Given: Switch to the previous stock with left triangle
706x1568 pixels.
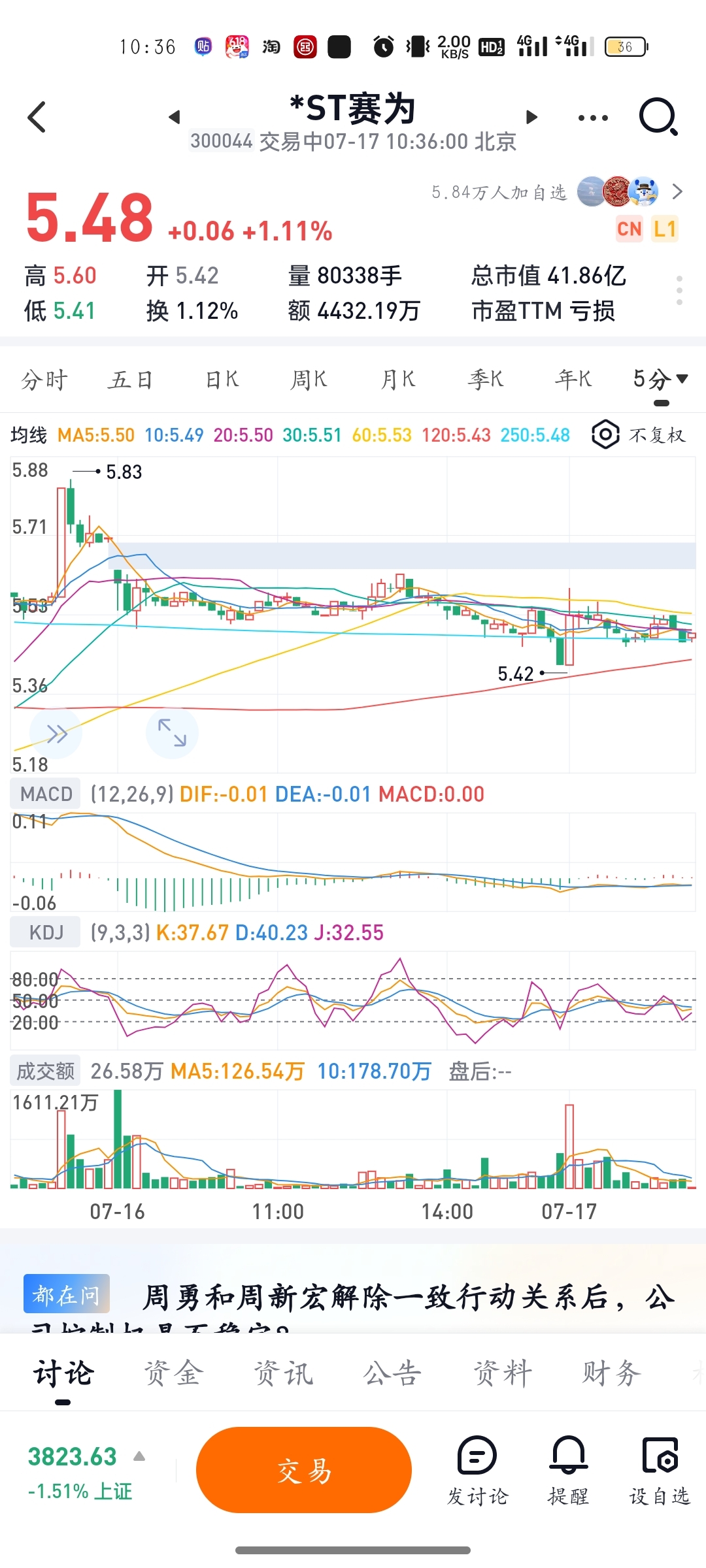Looking at the screenshot, I should (x=174, y=117).
